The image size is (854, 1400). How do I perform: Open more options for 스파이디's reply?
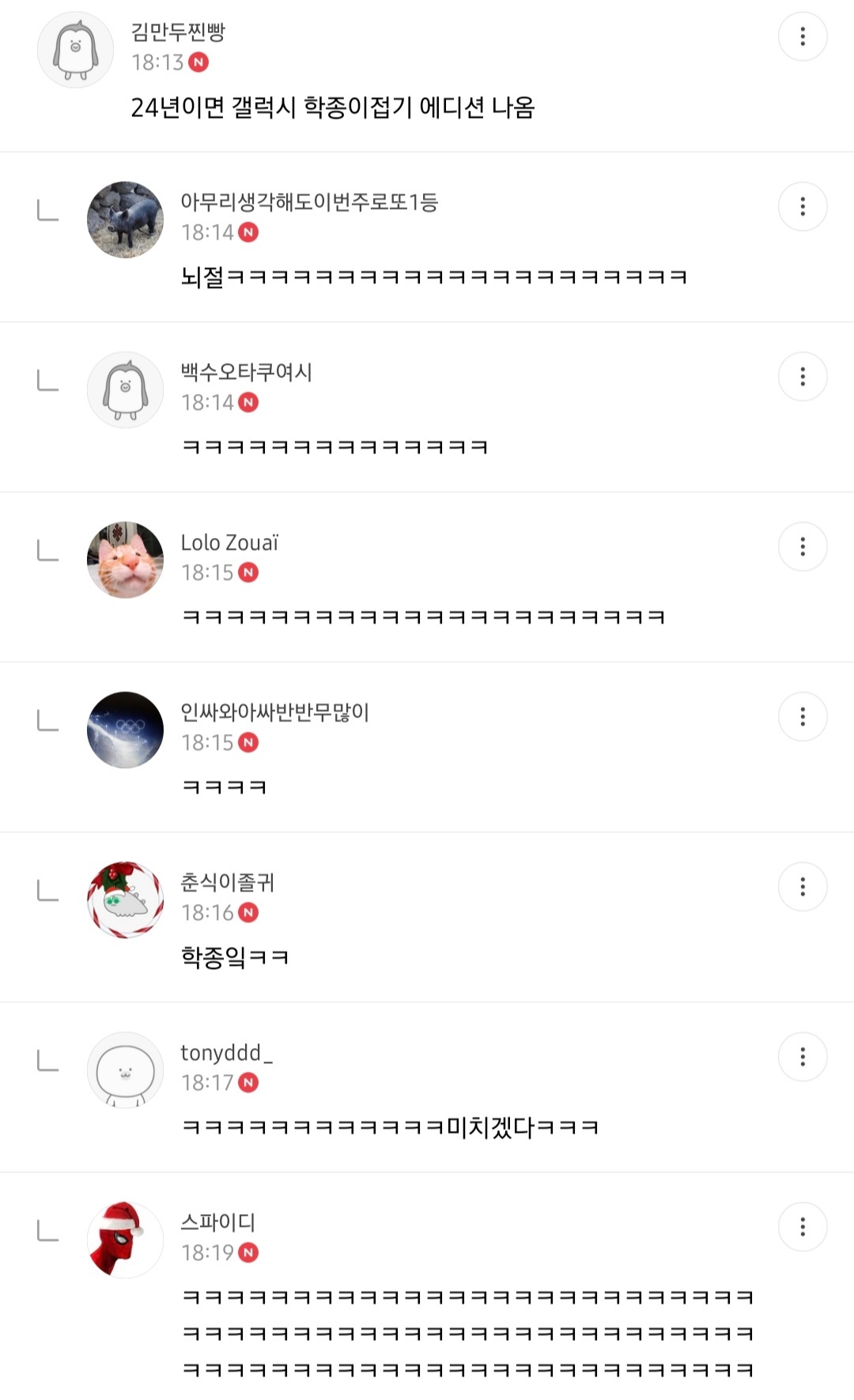tap(803, 1227)
